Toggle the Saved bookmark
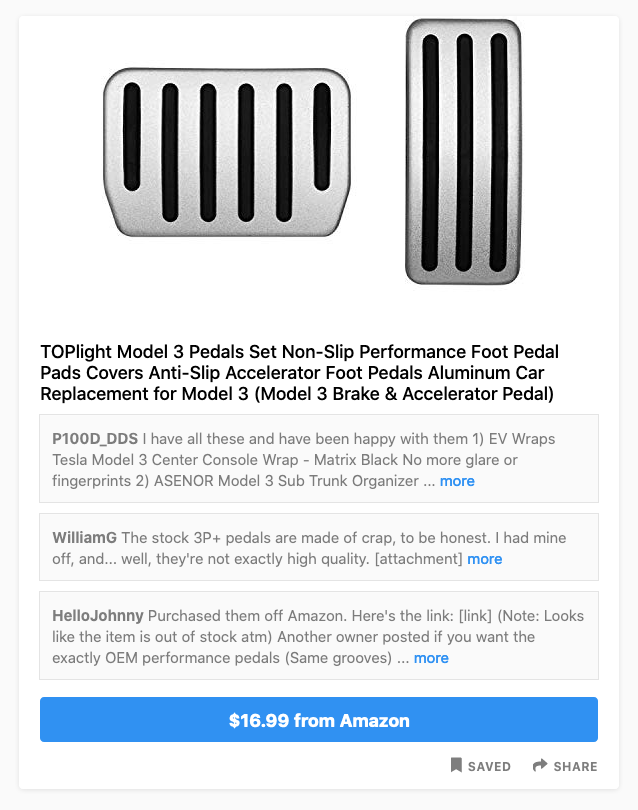The image size is (638, 810). point(480,766)
